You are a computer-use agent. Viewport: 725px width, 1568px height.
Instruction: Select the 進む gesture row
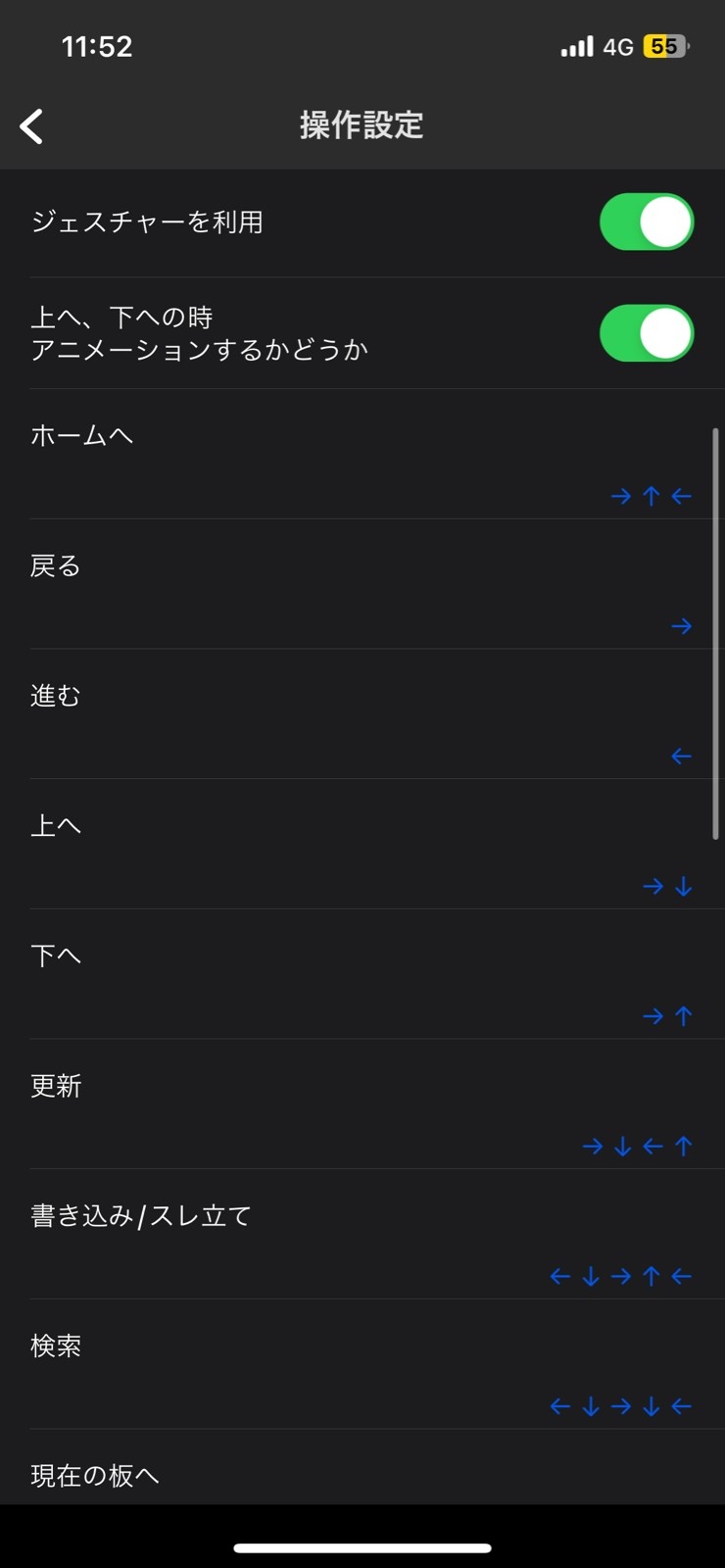[362, 714]
